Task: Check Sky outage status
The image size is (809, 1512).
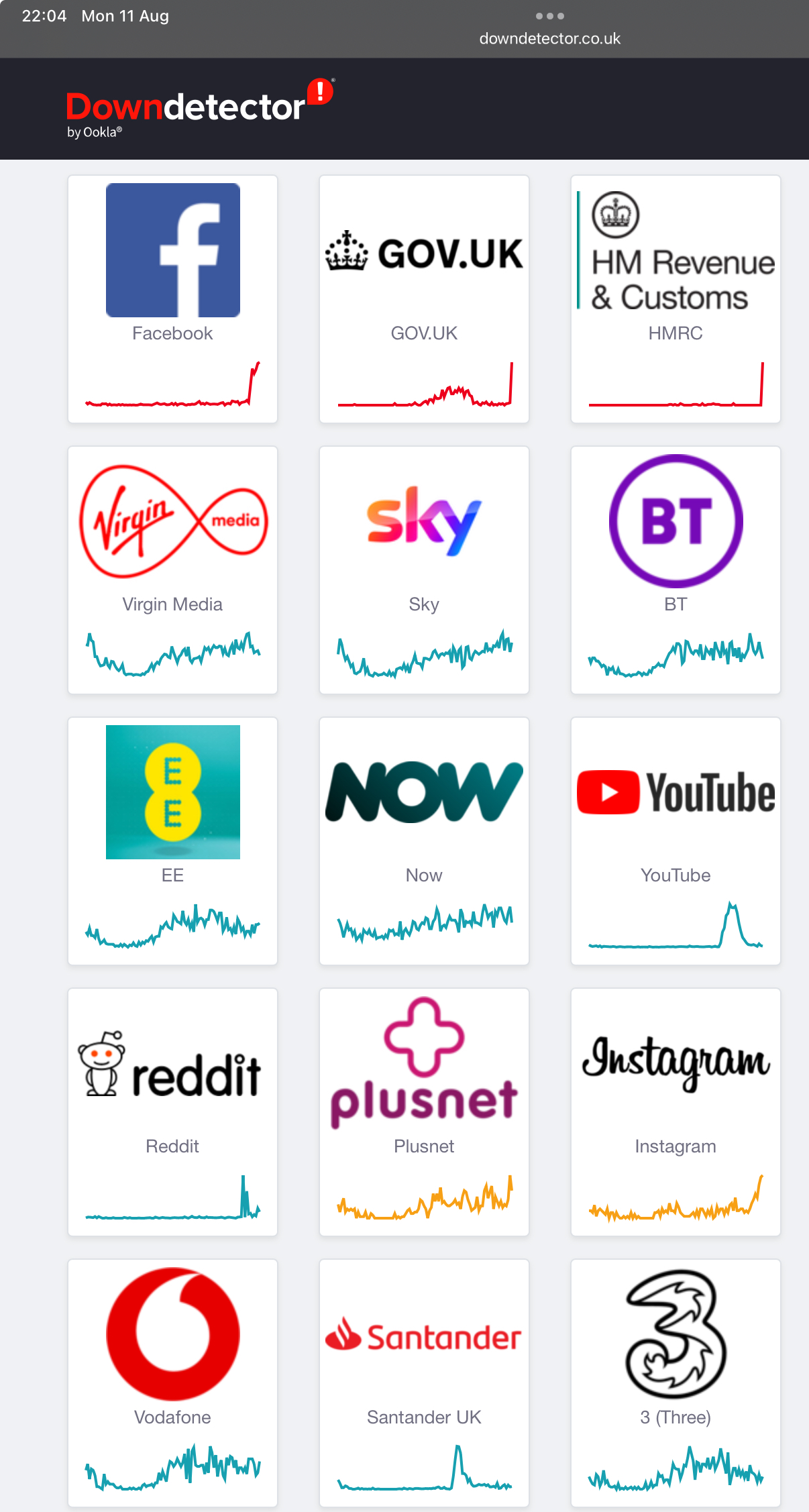Action: (x=424, y=570)
